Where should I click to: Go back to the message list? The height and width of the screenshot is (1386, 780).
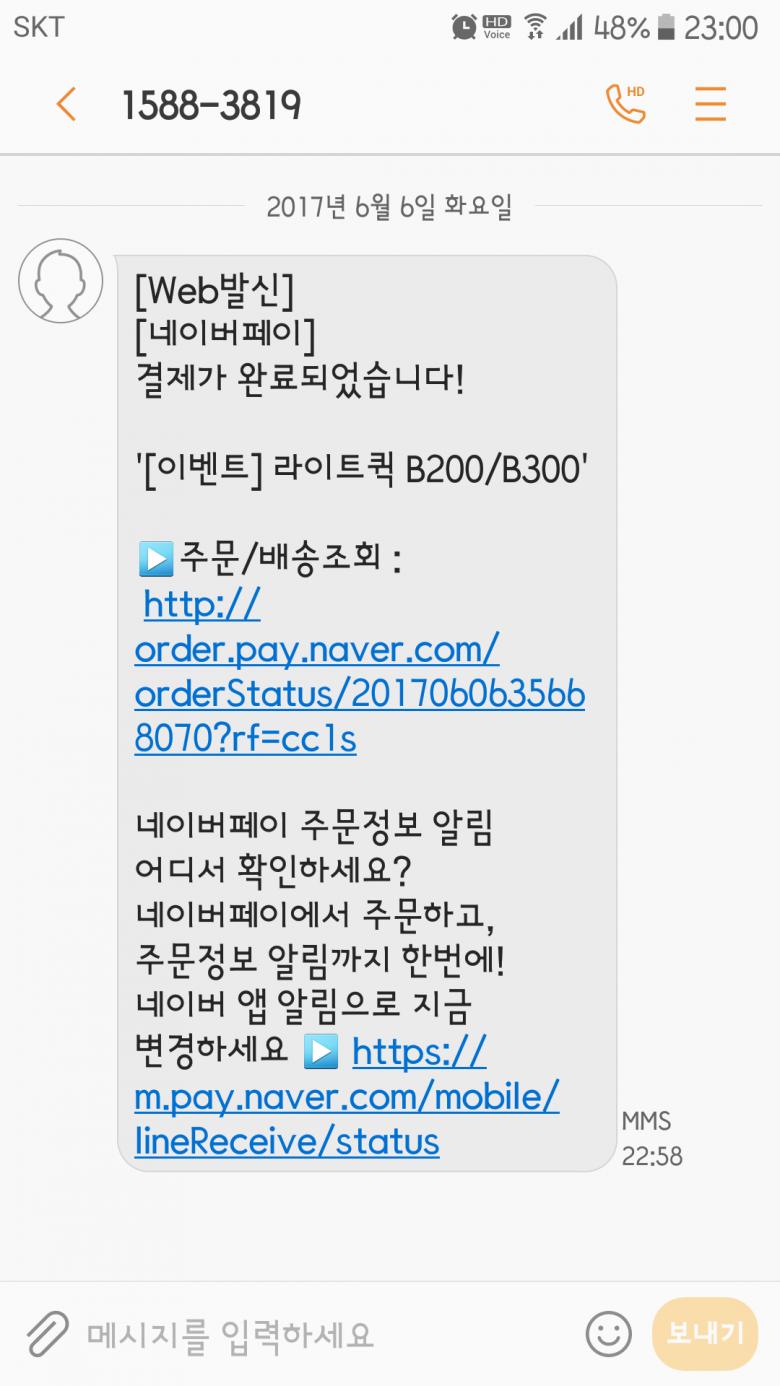point(66,104)
